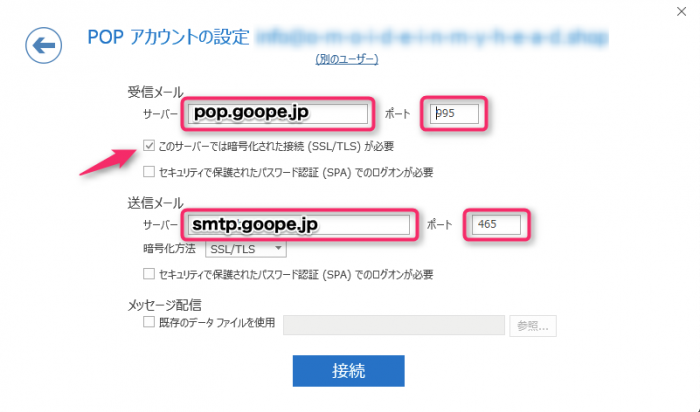Expand the 暗号化方法 SSL/TLS dropdown

pyautogui.click(x=246, y=249)
